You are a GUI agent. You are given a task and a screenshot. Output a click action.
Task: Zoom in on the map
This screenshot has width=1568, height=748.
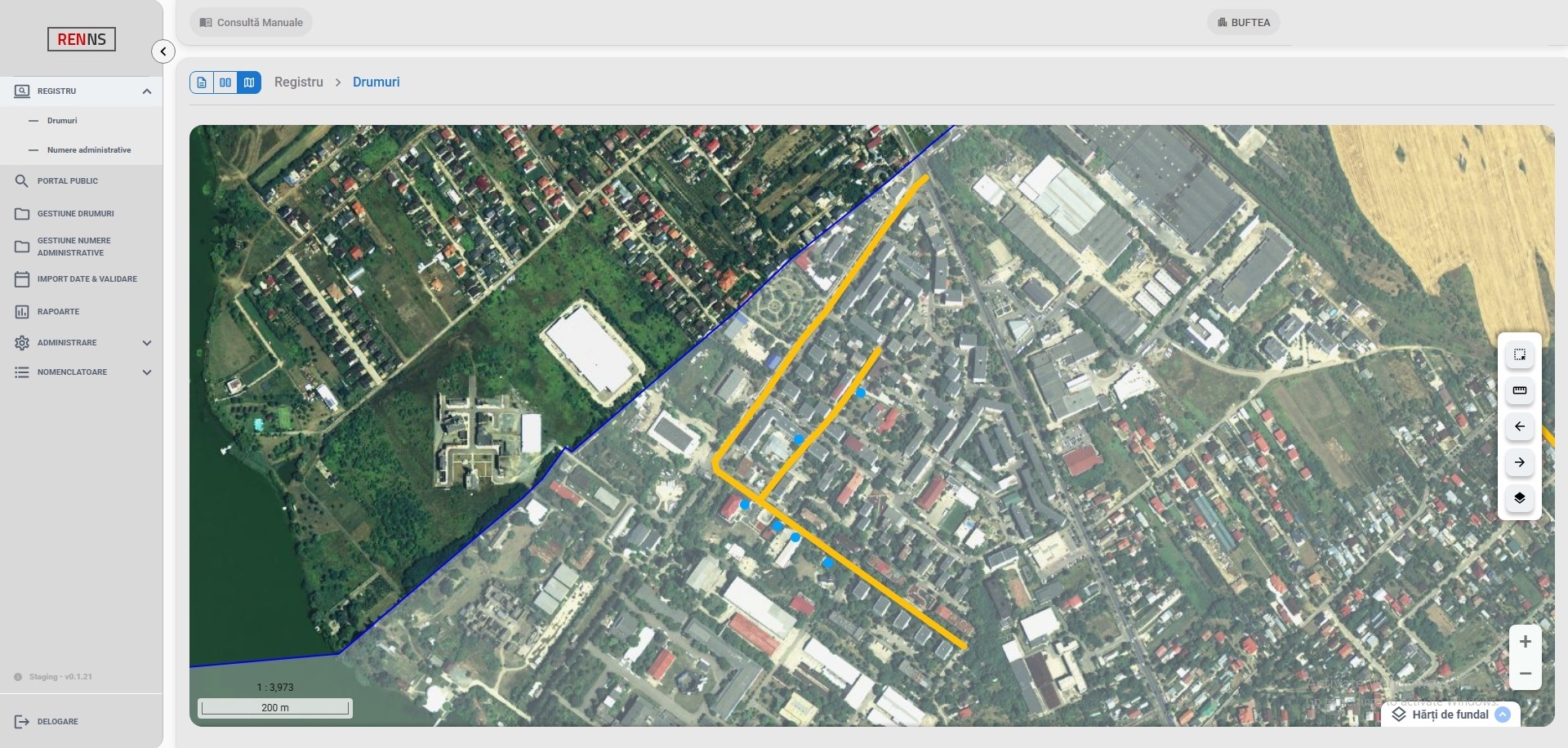(1525, 642)
